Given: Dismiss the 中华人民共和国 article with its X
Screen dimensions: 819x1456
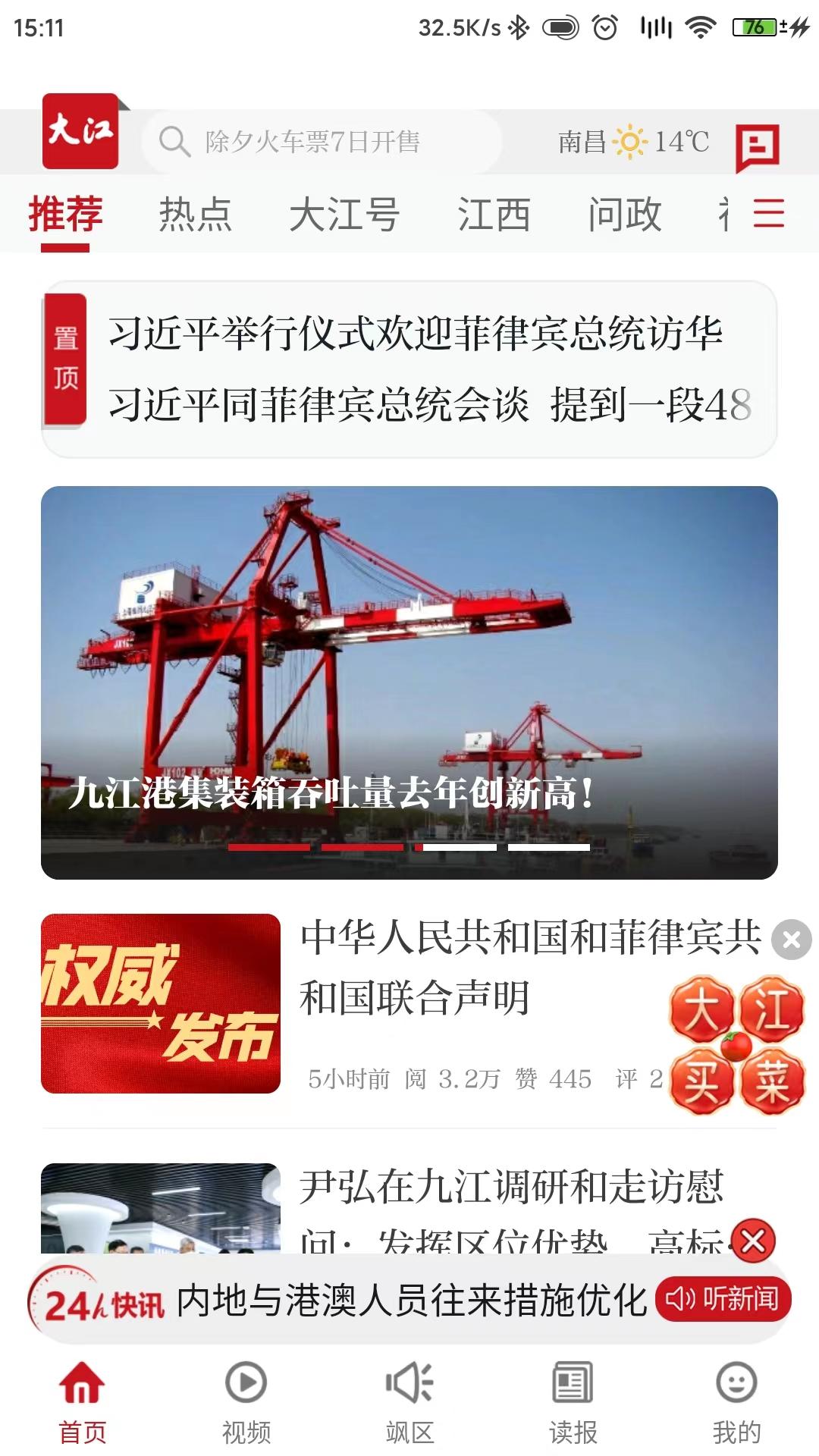Looking at the screenshot, I should pyautogui.click(x=789, y=938).
